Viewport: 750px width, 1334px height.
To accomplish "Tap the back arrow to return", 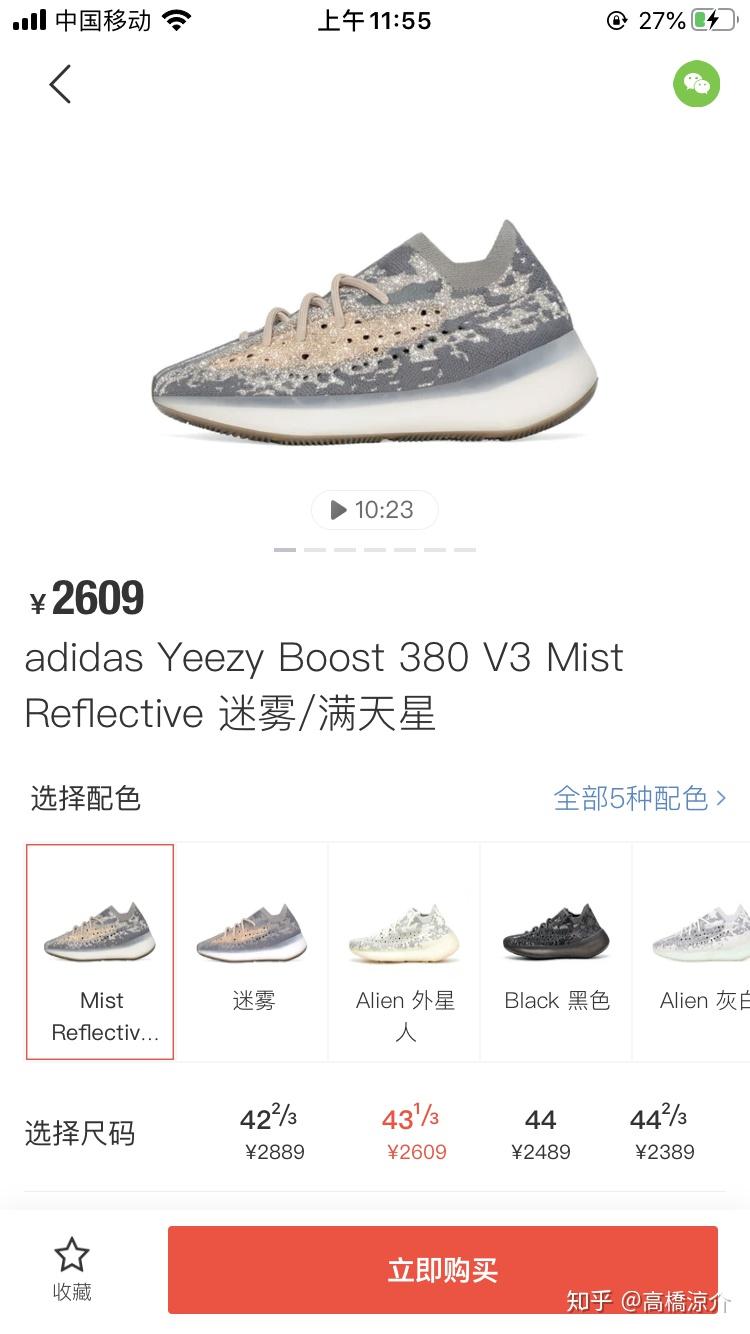I will [x=59, y=84].
